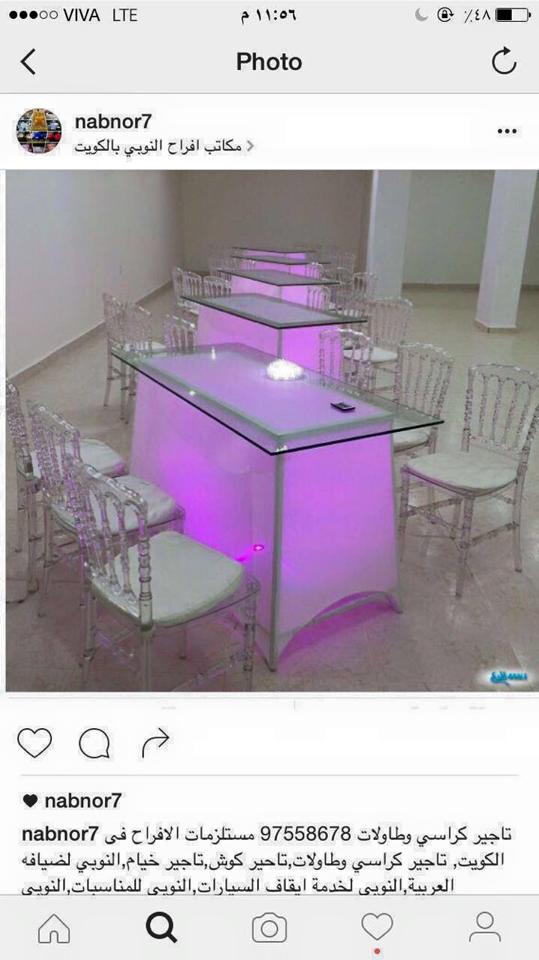Open nabnor7's profile picture
The height and width of the screenshot is (960, 539).
coord(39,130)
